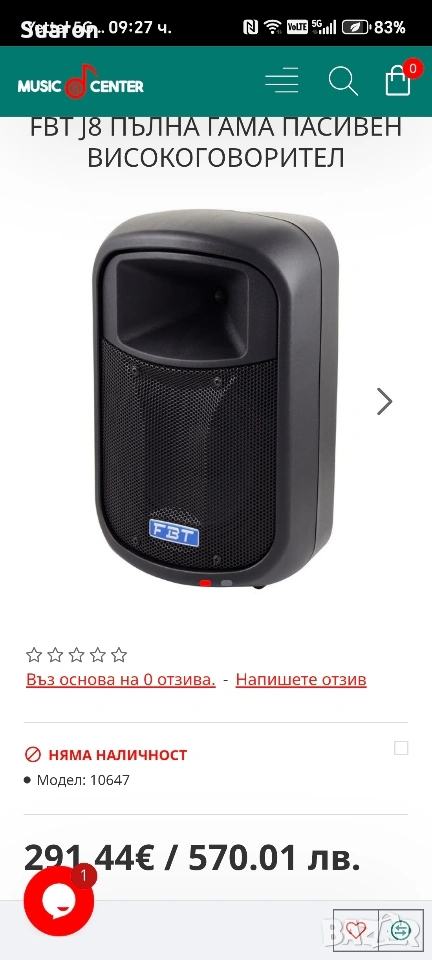The width and height of the screenshot is (432, 960).
Task: Tick the checkbox beside НЯМА НАЛИЧНОСТ
Action: pyautogui.click(x=401, y=748)
